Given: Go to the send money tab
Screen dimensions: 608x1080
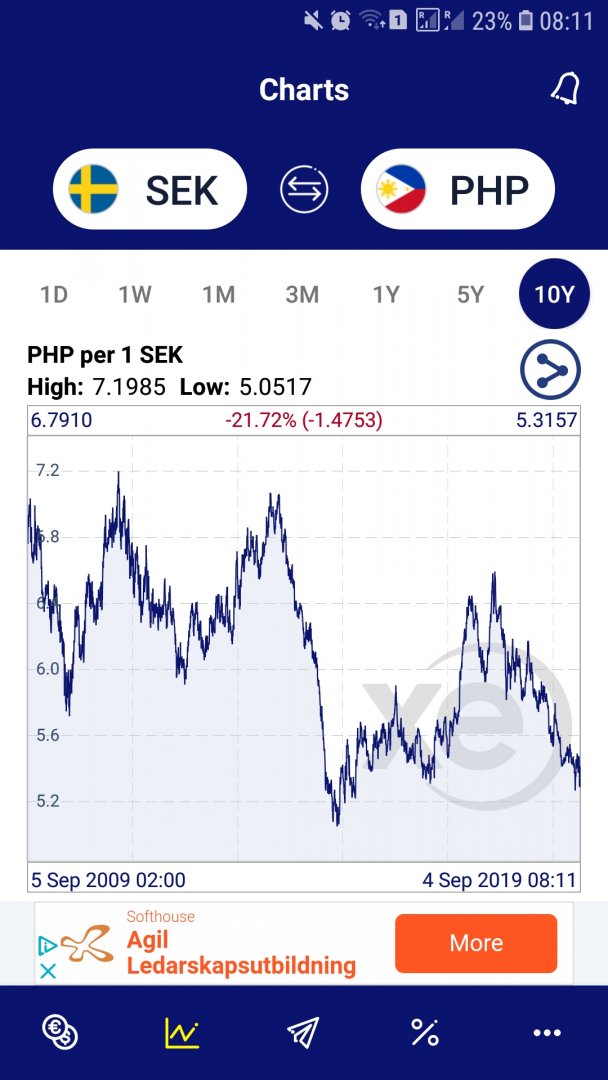Looking at the screenshot, I should 304,1032.
